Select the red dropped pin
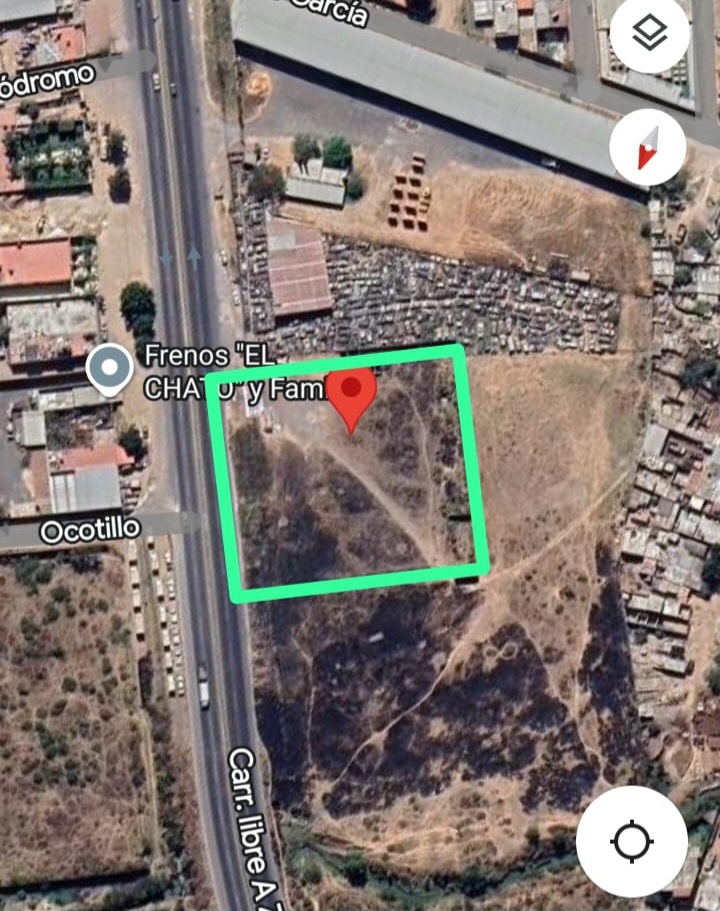 (351, 393)
